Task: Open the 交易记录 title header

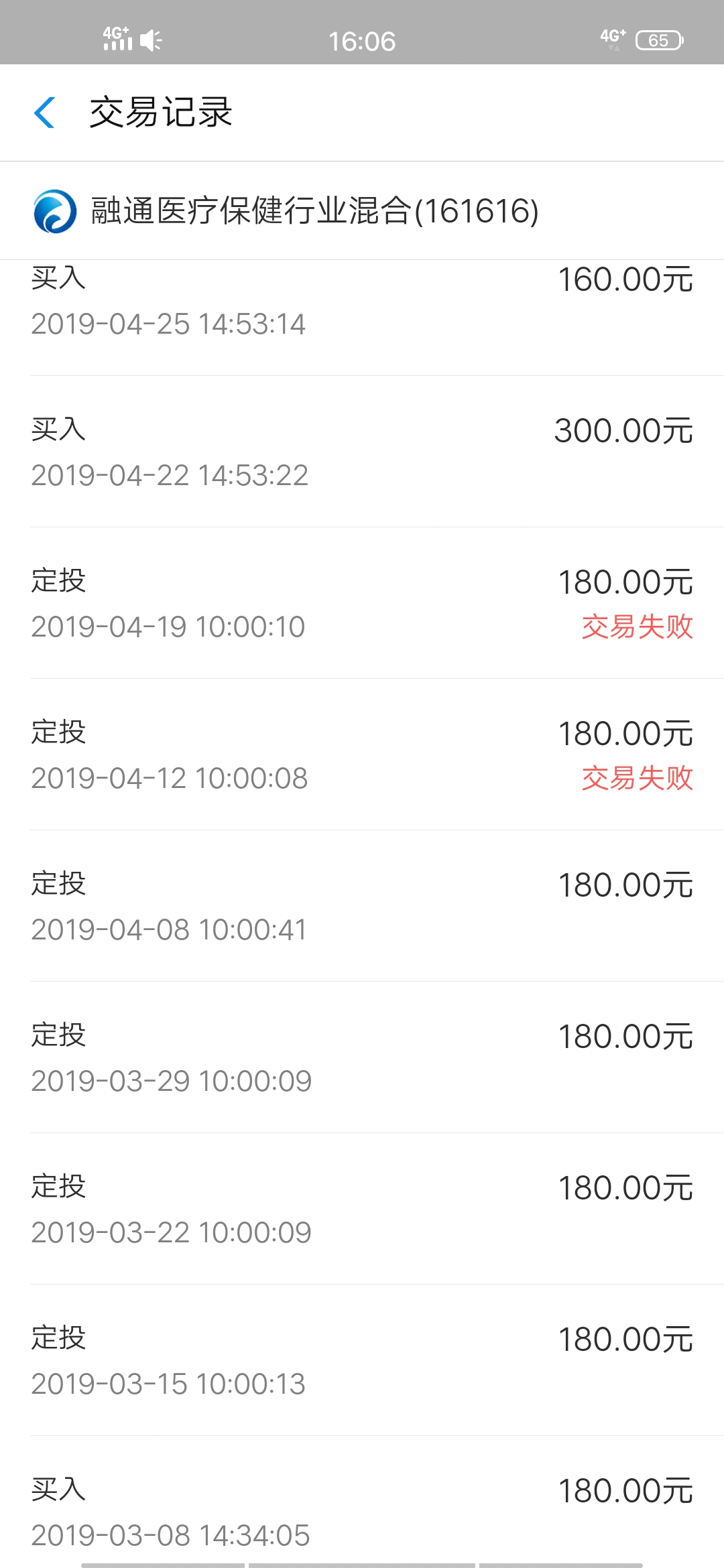Action: click(x=161, y=113)
